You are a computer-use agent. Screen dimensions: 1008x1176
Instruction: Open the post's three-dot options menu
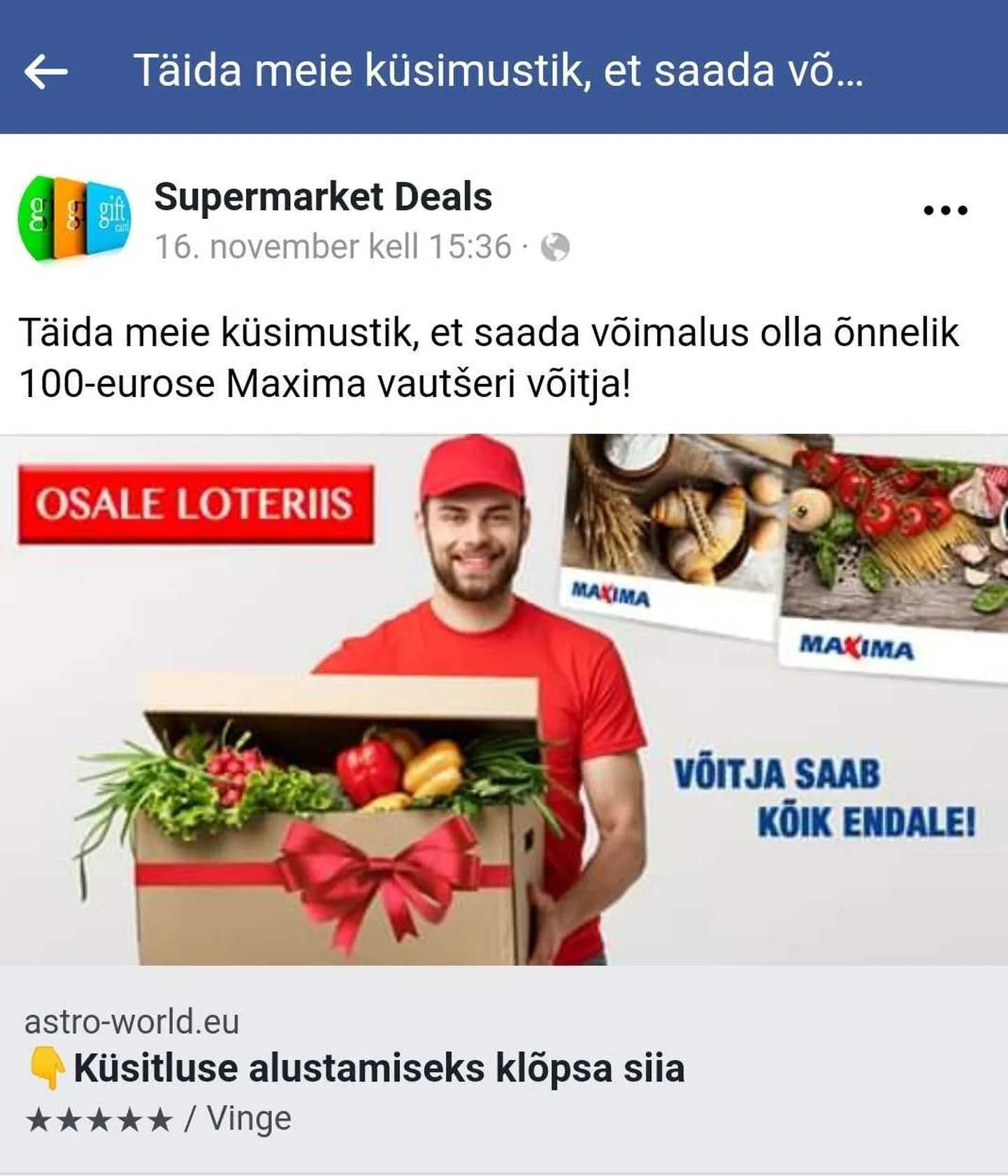click(945, 210)
